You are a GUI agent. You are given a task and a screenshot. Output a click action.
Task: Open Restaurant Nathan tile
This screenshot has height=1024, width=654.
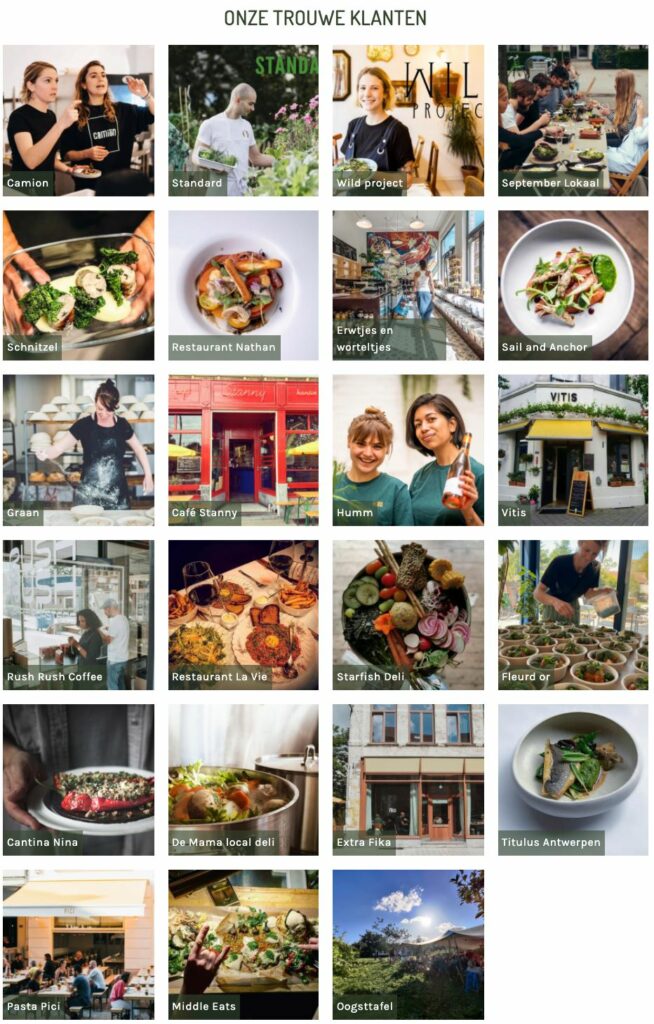pos(243,285)
